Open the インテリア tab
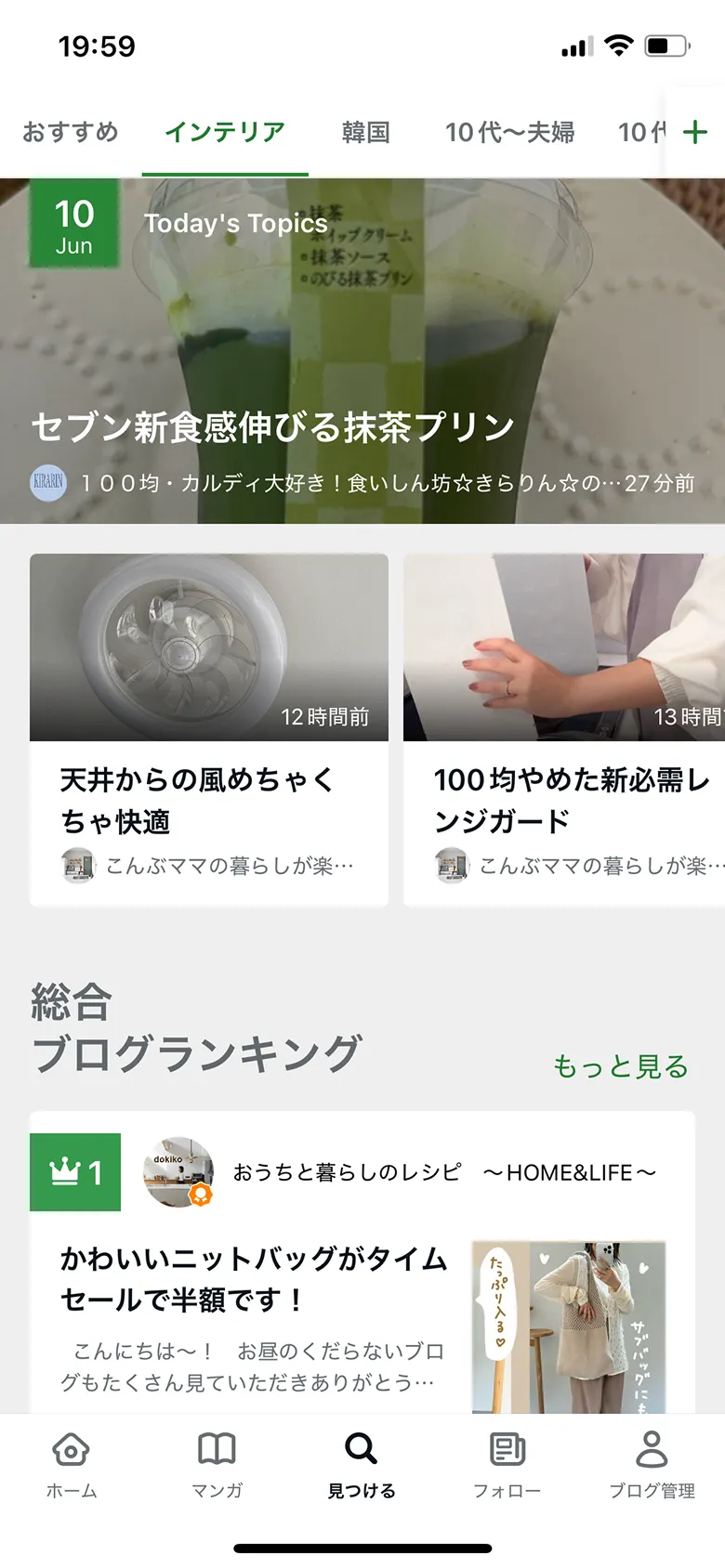725x1568 pixels. tap(224, 132)
